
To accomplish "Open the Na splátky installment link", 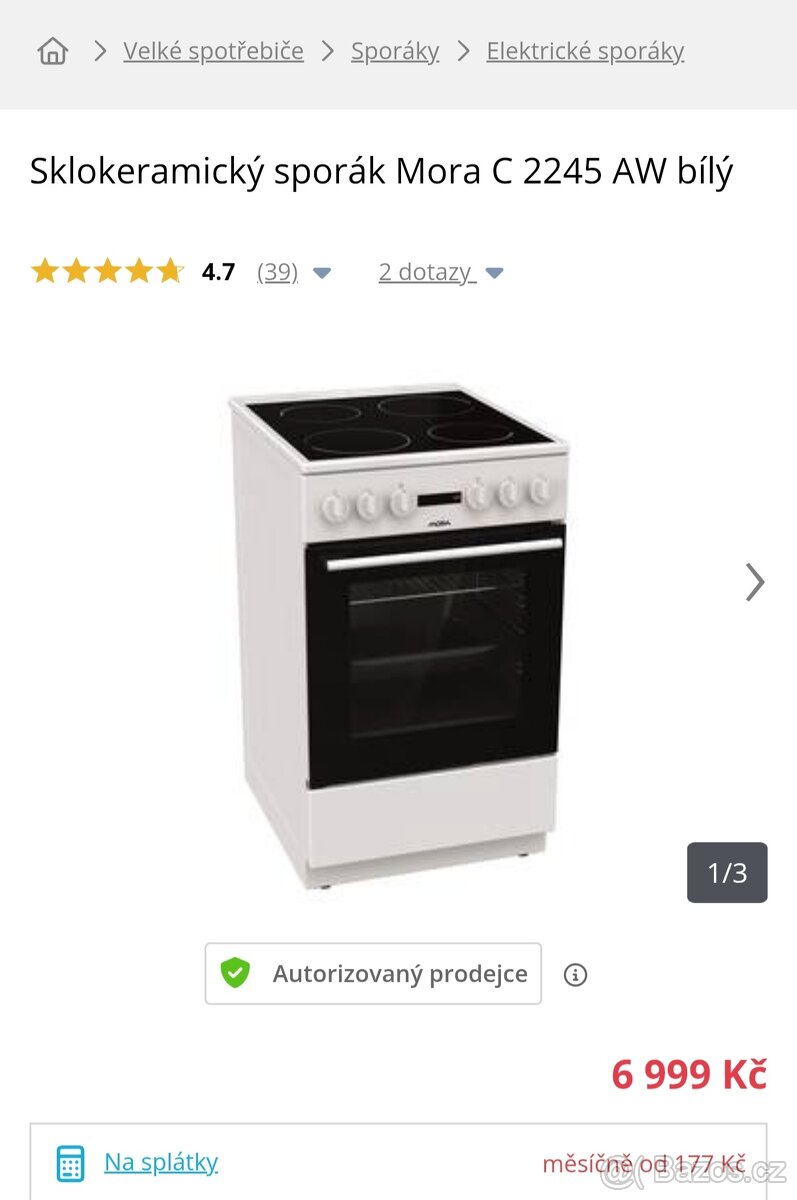I will coord(160,1162).
